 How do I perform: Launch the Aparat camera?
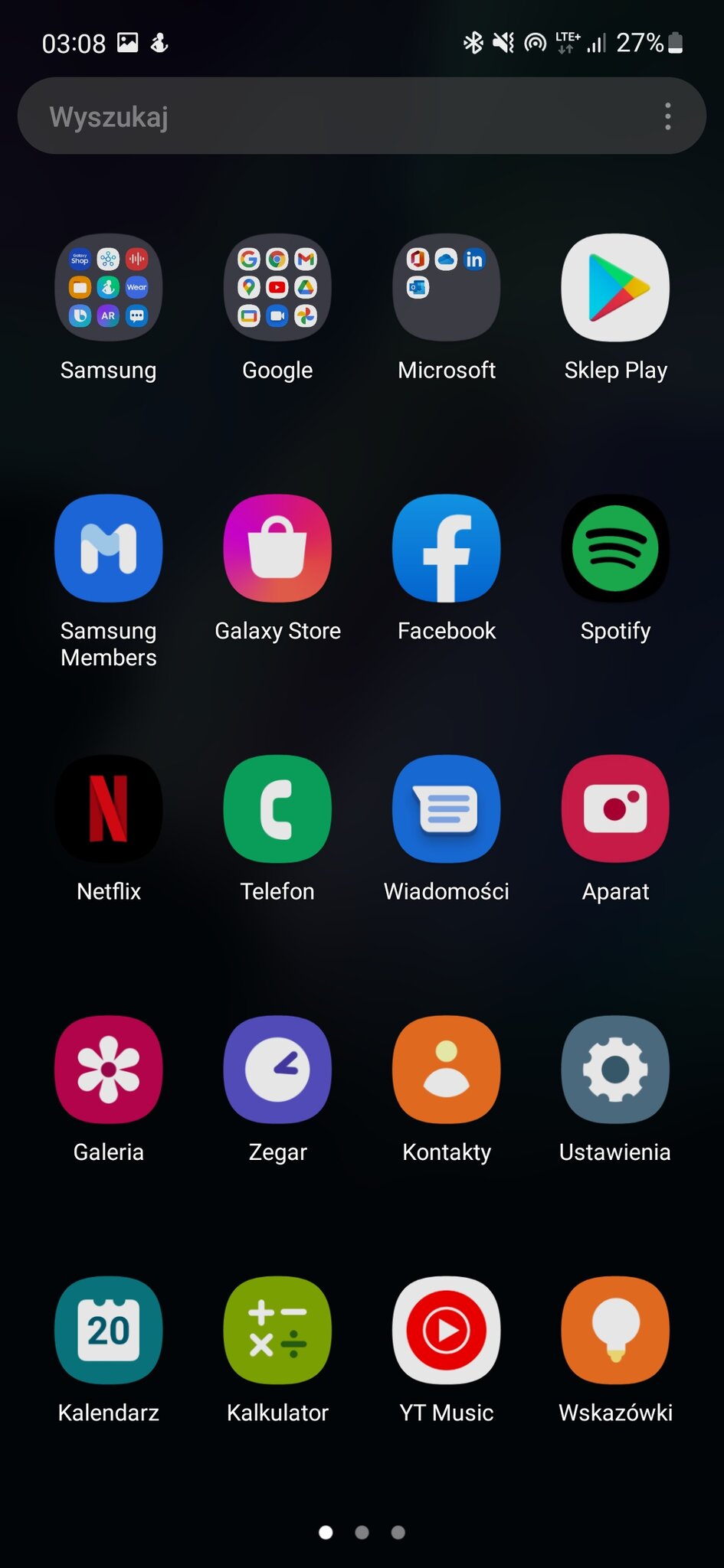click(615, 808)
